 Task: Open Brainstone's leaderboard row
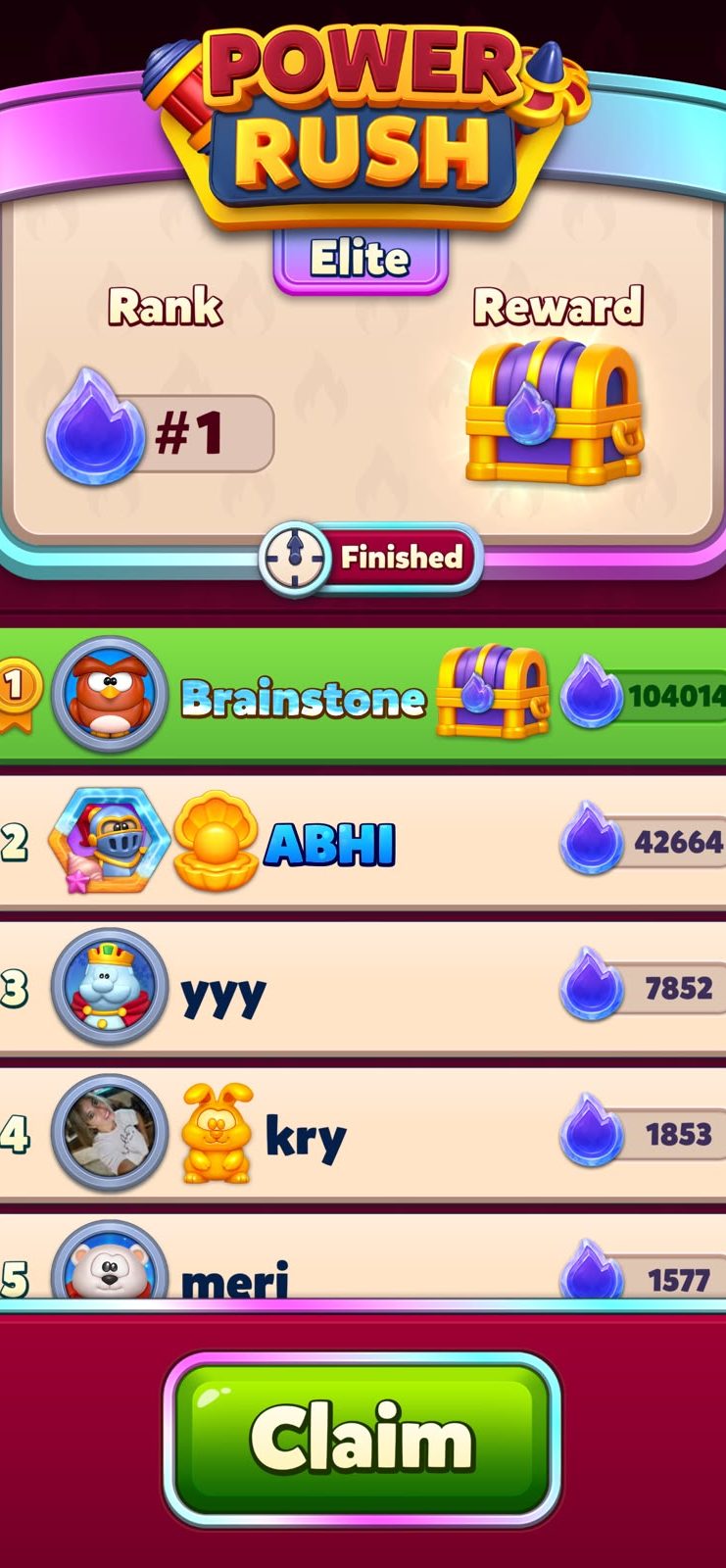363,695
